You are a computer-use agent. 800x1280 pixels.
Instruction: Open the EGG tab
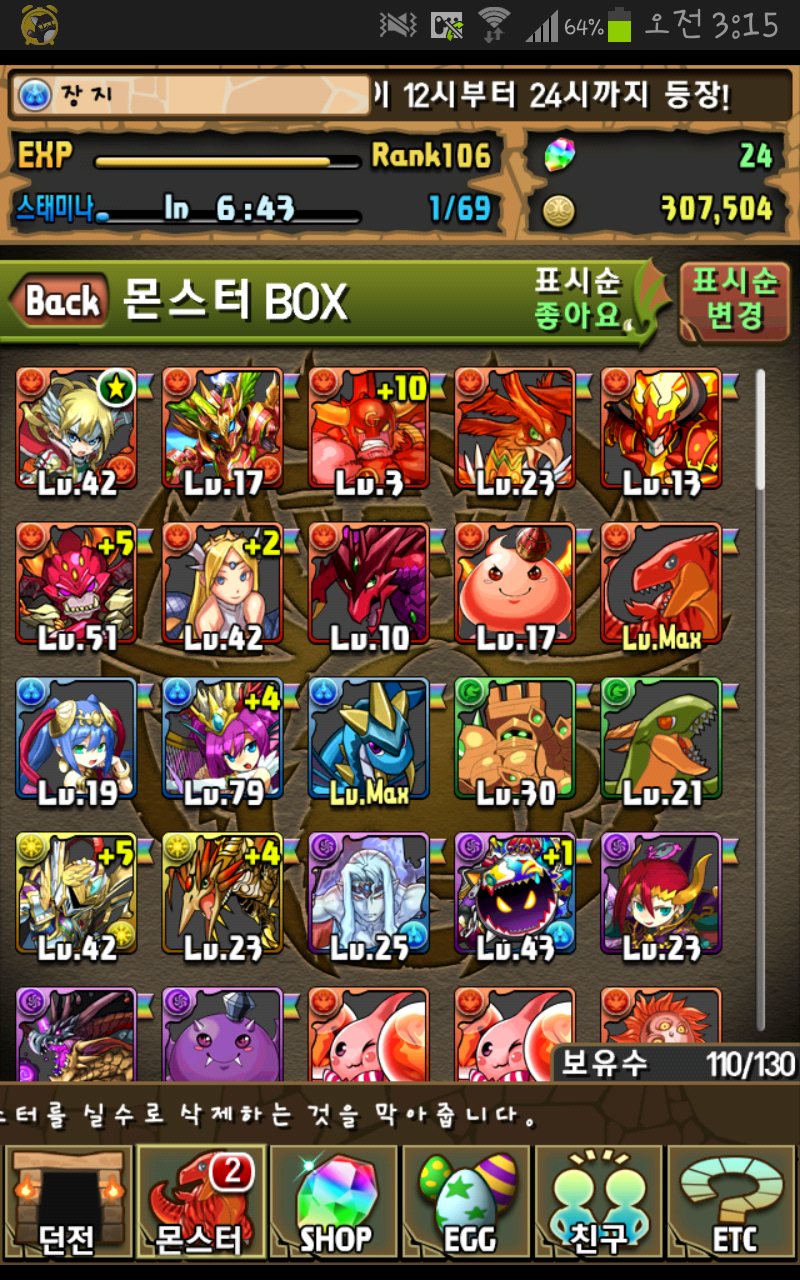click(x=467, y=1202)
